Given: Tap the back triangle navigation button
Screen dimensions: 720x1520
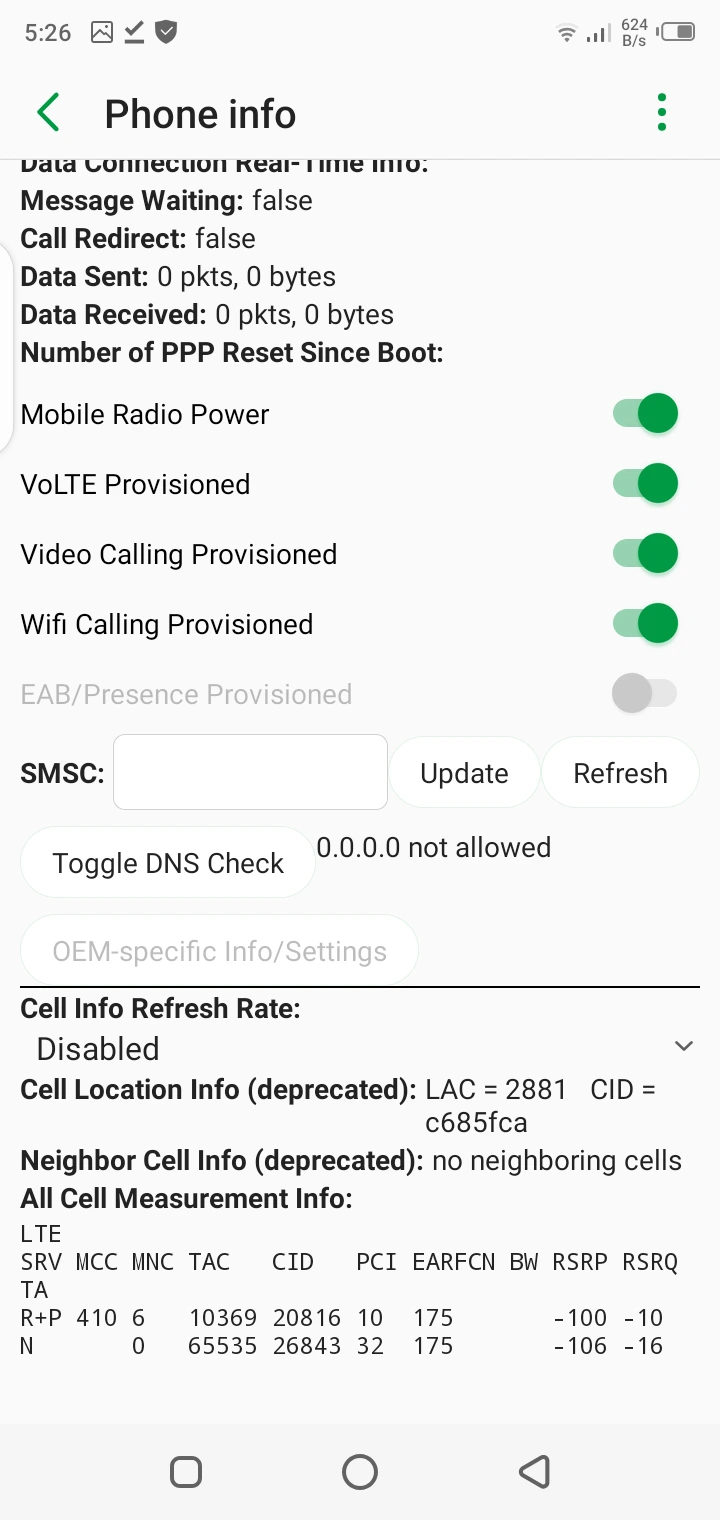Looking at the screenshot, I should 533,1471.
